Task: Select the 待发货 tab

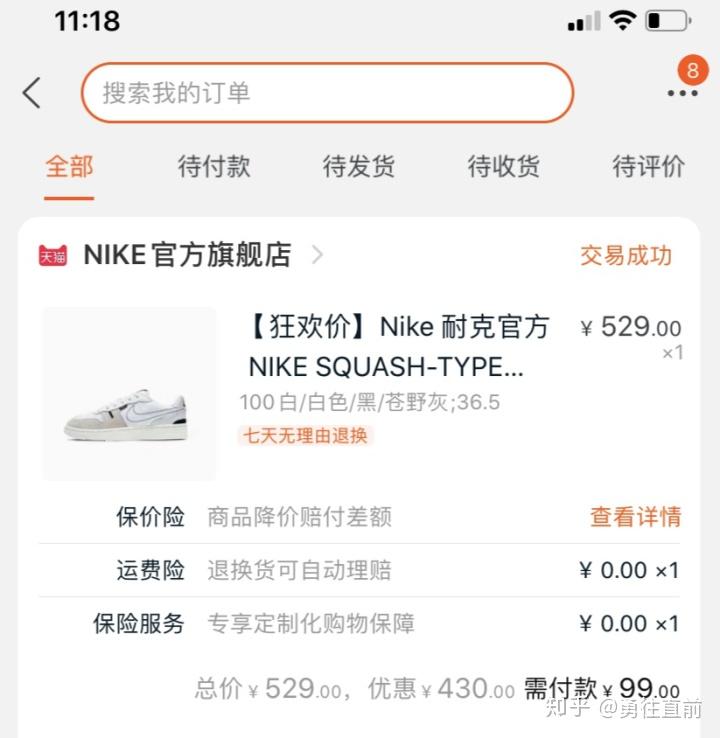Action: 359,167
